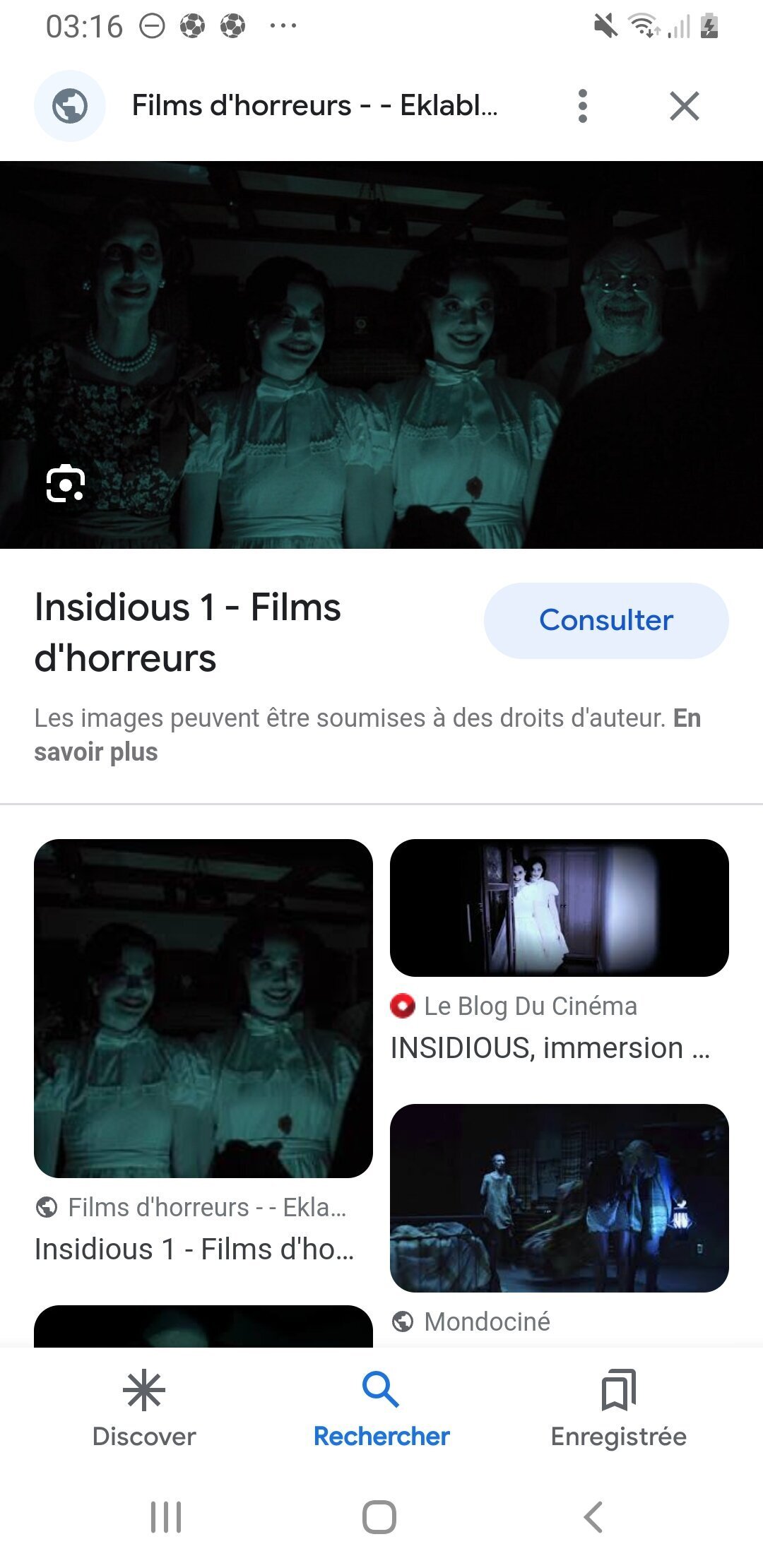Open recent apps from navigation bar
This screenshot has height=1568, width=763.
(166, 1516)
